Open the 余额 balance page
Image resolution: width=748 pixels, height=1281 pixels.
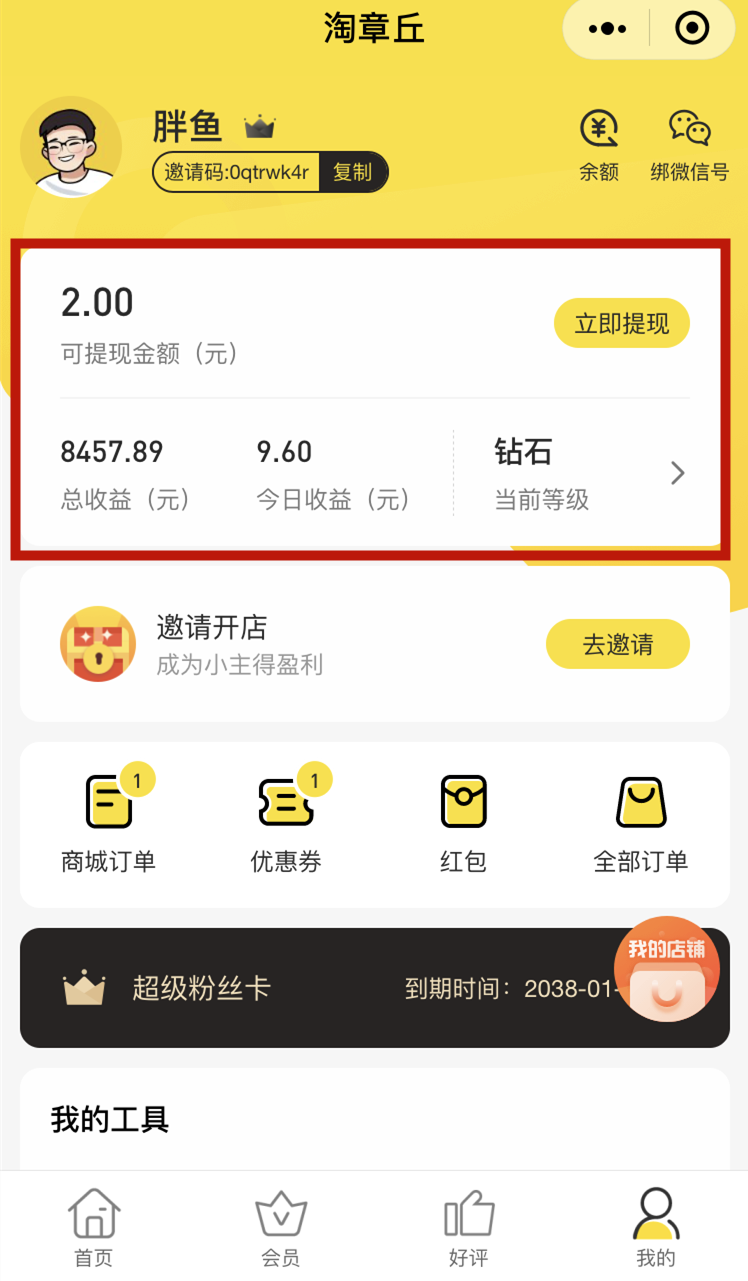599,146
